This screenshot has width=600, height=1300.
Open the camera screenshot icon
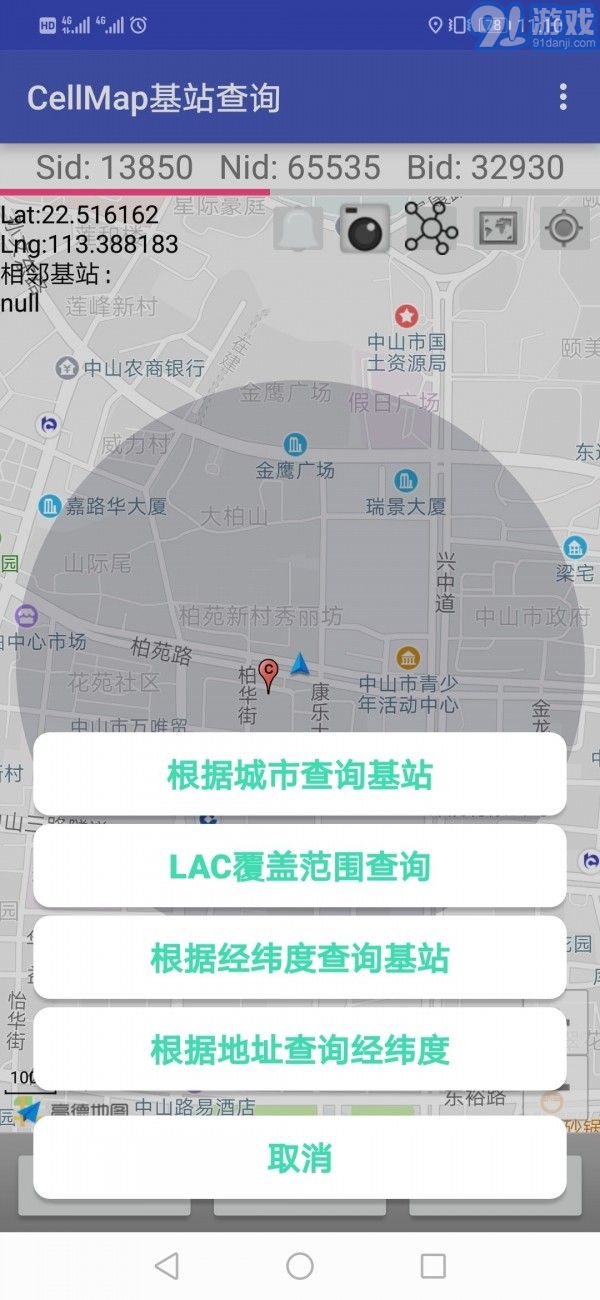click(x=363, y=229)
